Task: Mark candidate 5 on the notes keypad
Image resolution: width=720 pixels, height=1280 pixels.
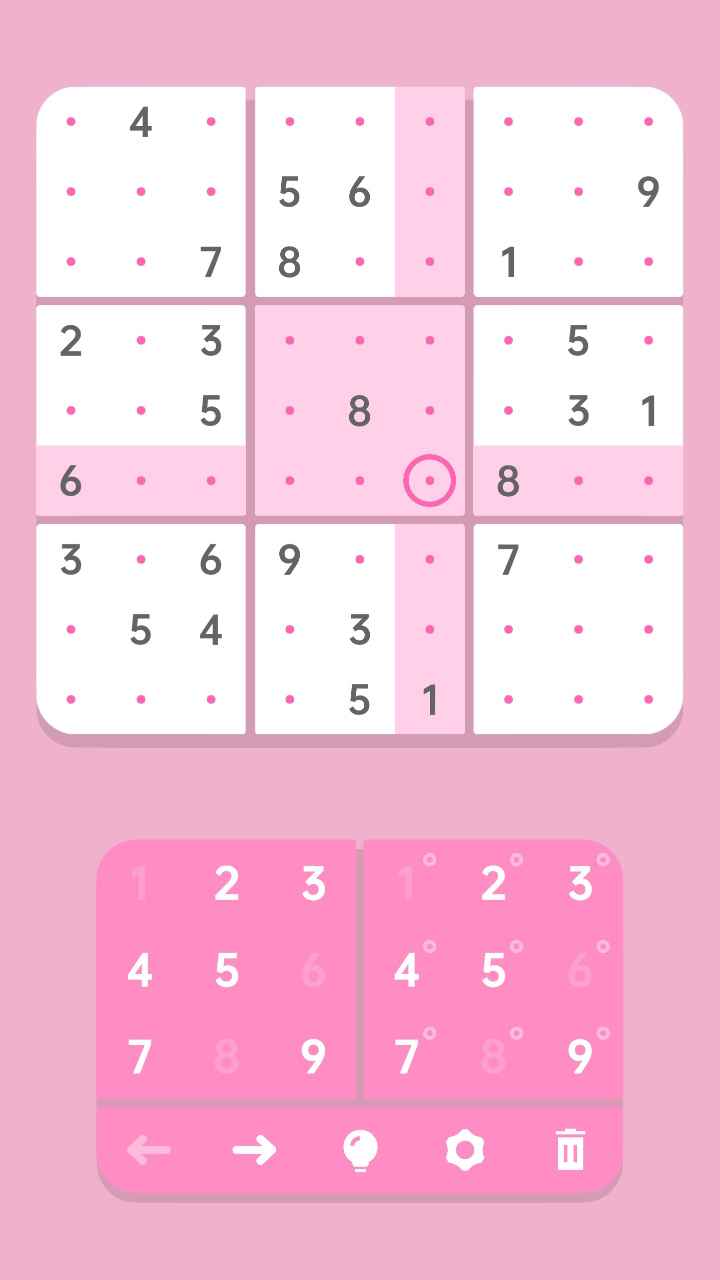Action: pyautogui.click(x=494, y=971)
